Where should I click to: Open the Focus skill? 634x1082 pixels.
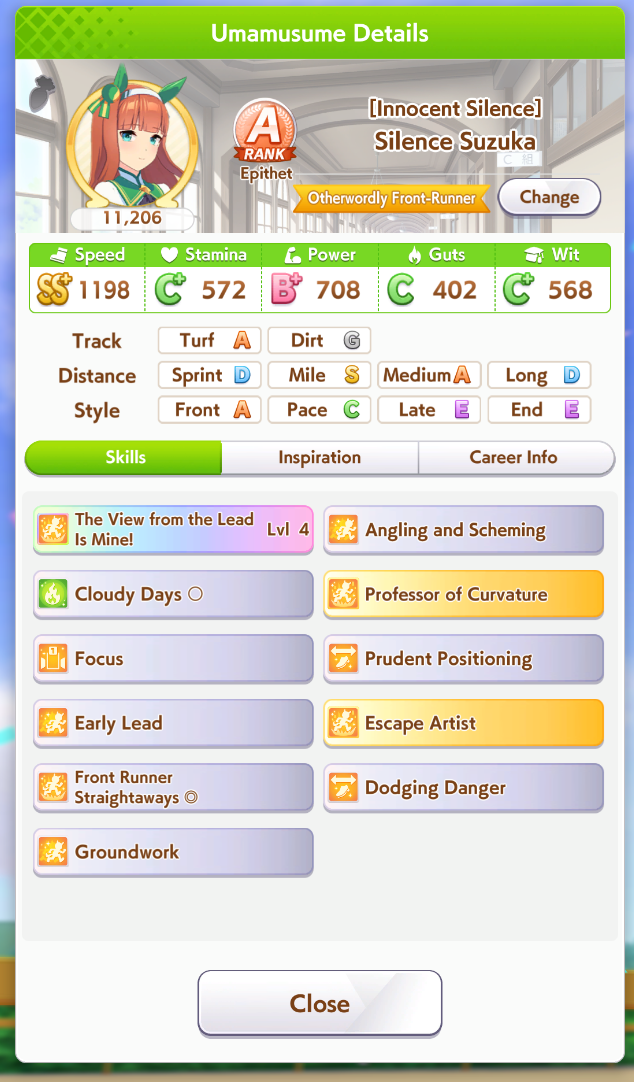pos(173,658)
